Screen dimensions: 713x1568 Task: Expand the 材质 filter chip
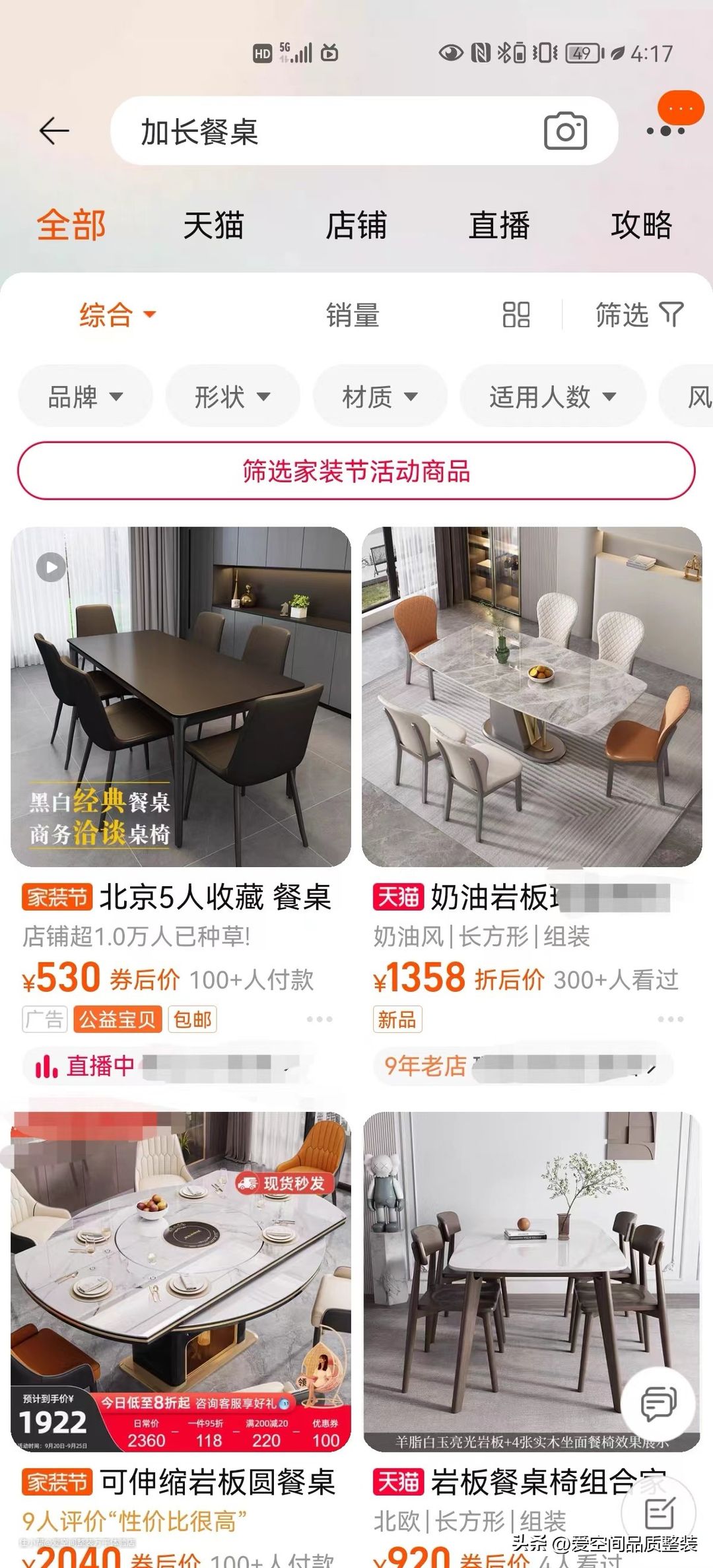[x=380, y=397]
